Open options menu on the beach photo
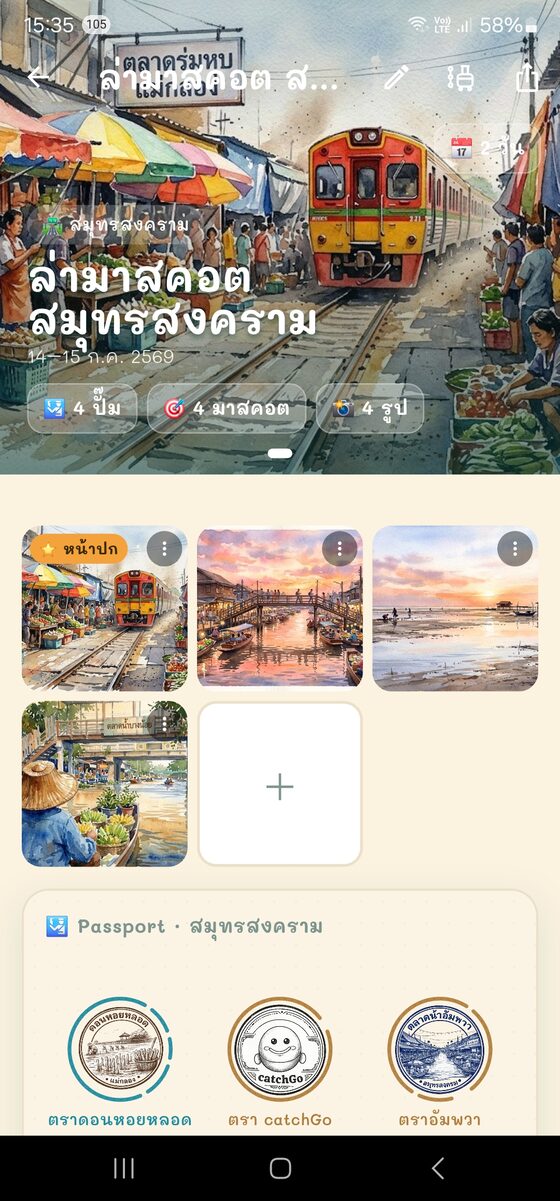The height and width of the screenshot is (1201, 560). [515, 549]
